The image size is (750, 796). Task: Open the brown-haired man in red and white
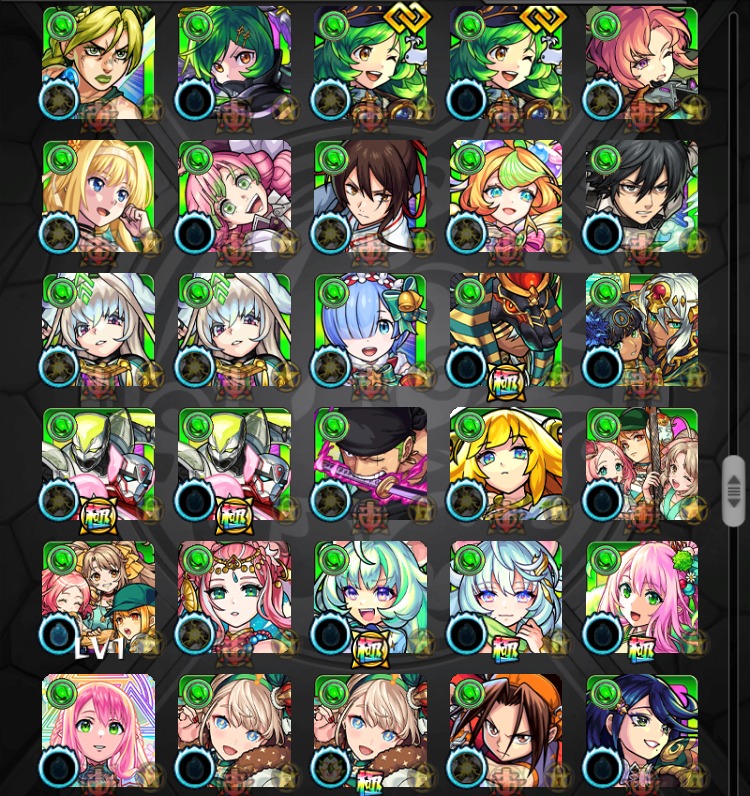[x=370, y=196]
